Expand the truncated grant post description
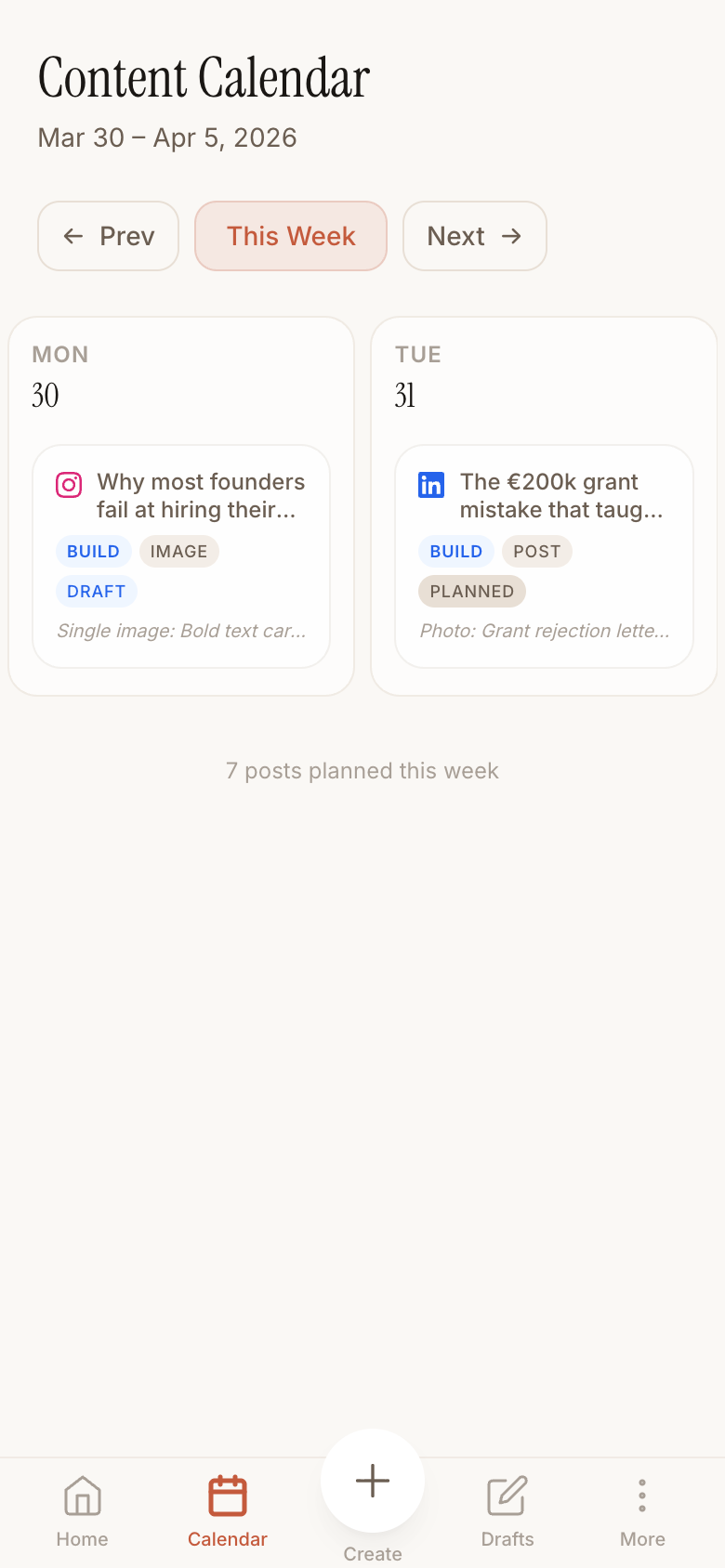The width and height of the screenshot is (725, 1568). (x=543, y=631)
